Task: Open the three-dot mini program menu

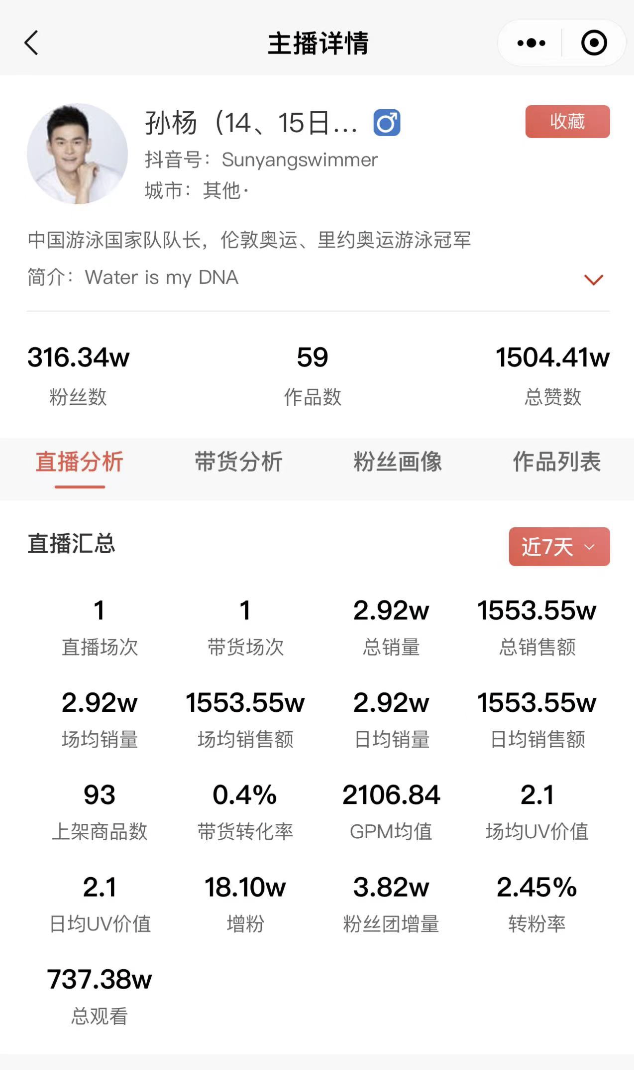Action: (532, 43)
